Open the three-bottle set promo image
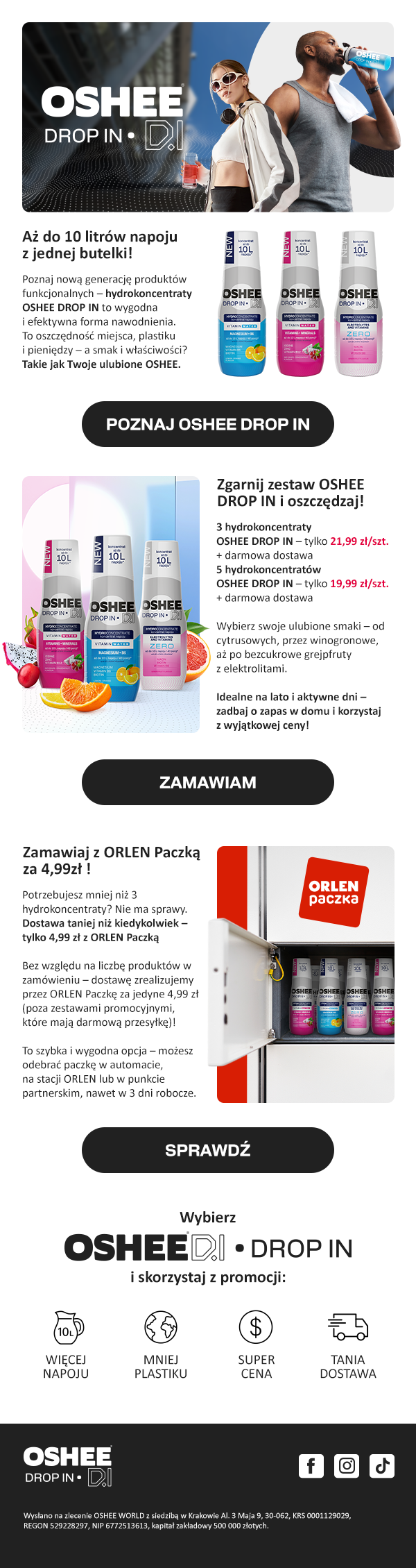The height and width of the screenshot is (1568, 416). tap(111, 604)
